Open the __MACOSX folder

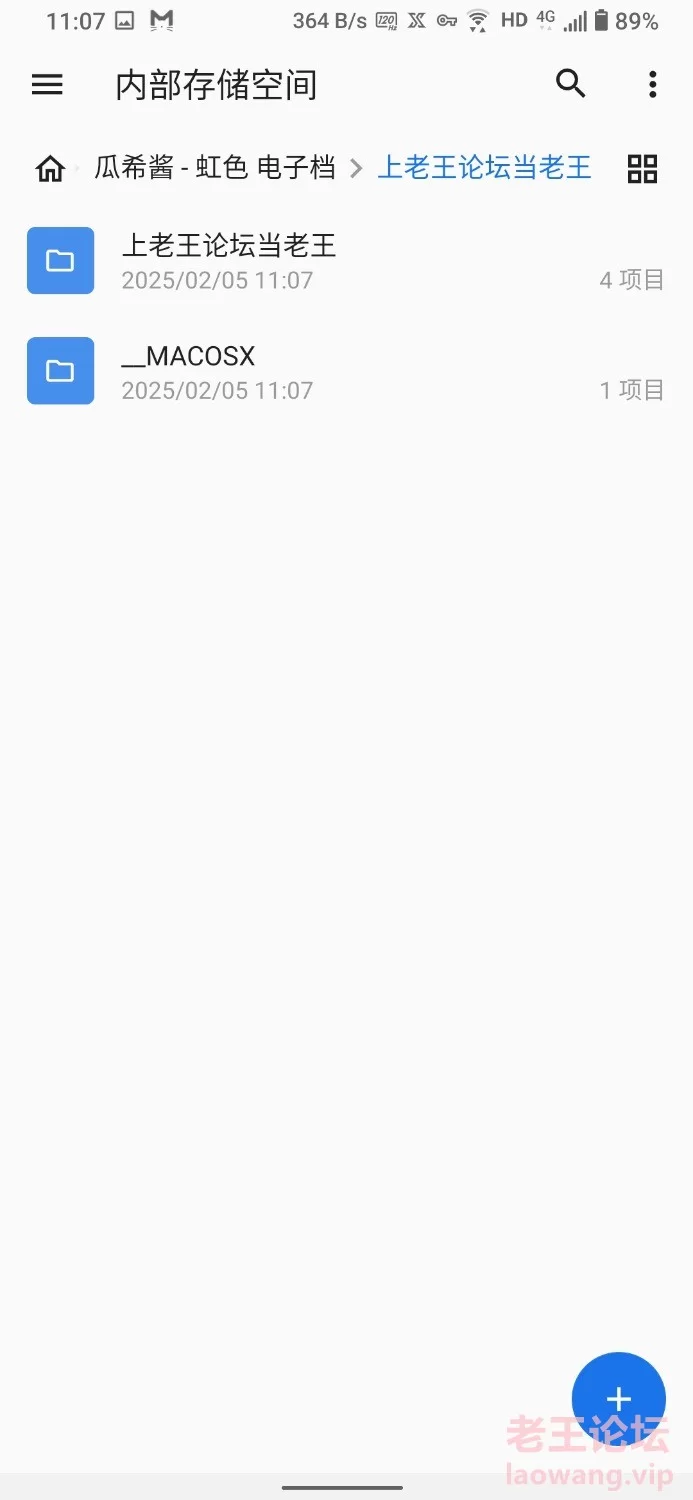tap(346, 371)
